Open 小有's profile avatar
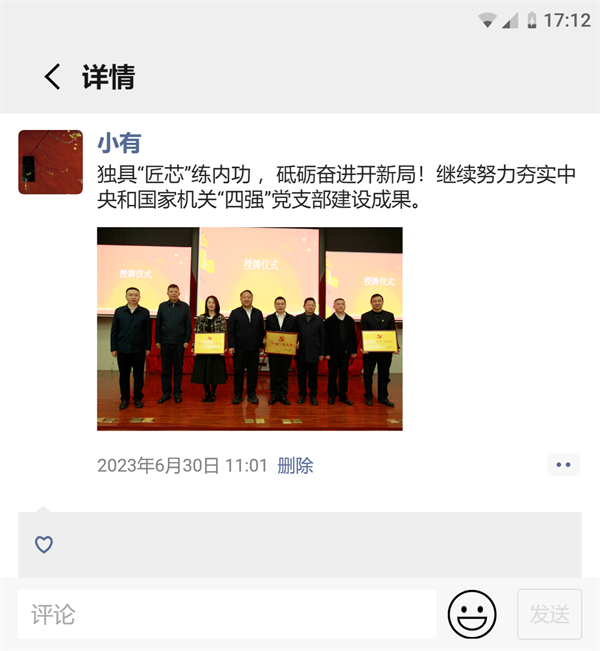Image resolution: width=600 pixels, height=651 pixels. tap(50, 161)
